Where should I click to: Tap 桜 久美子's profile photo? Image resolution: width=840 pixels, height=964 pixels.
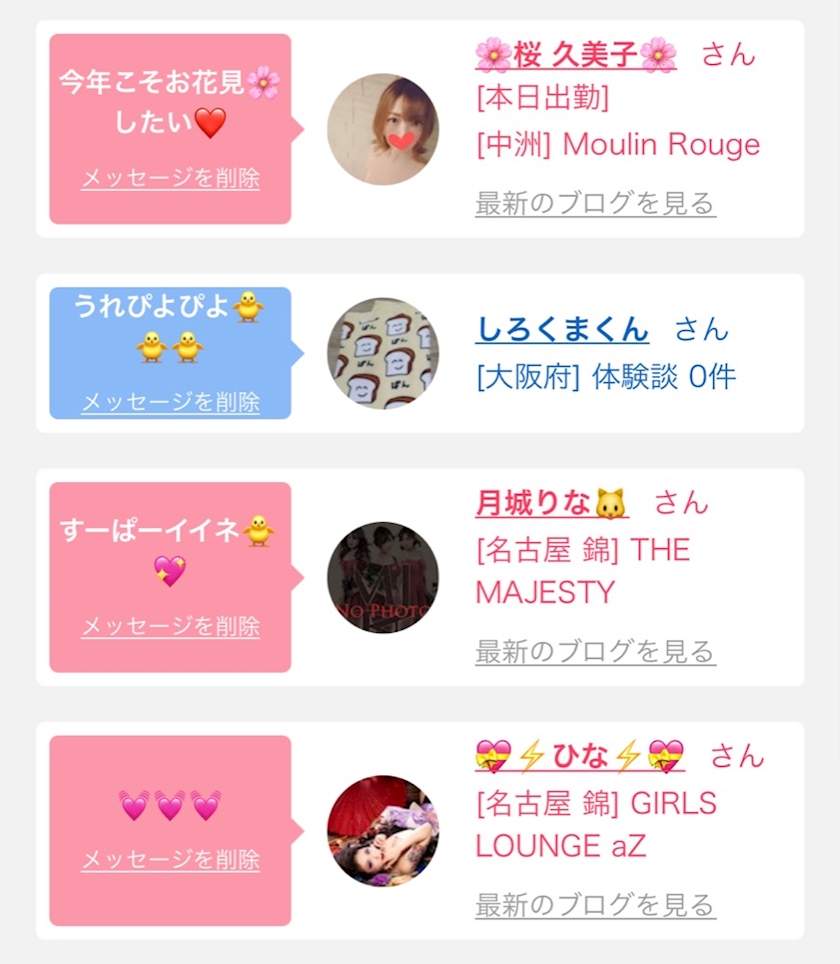(x=383, y=129)
